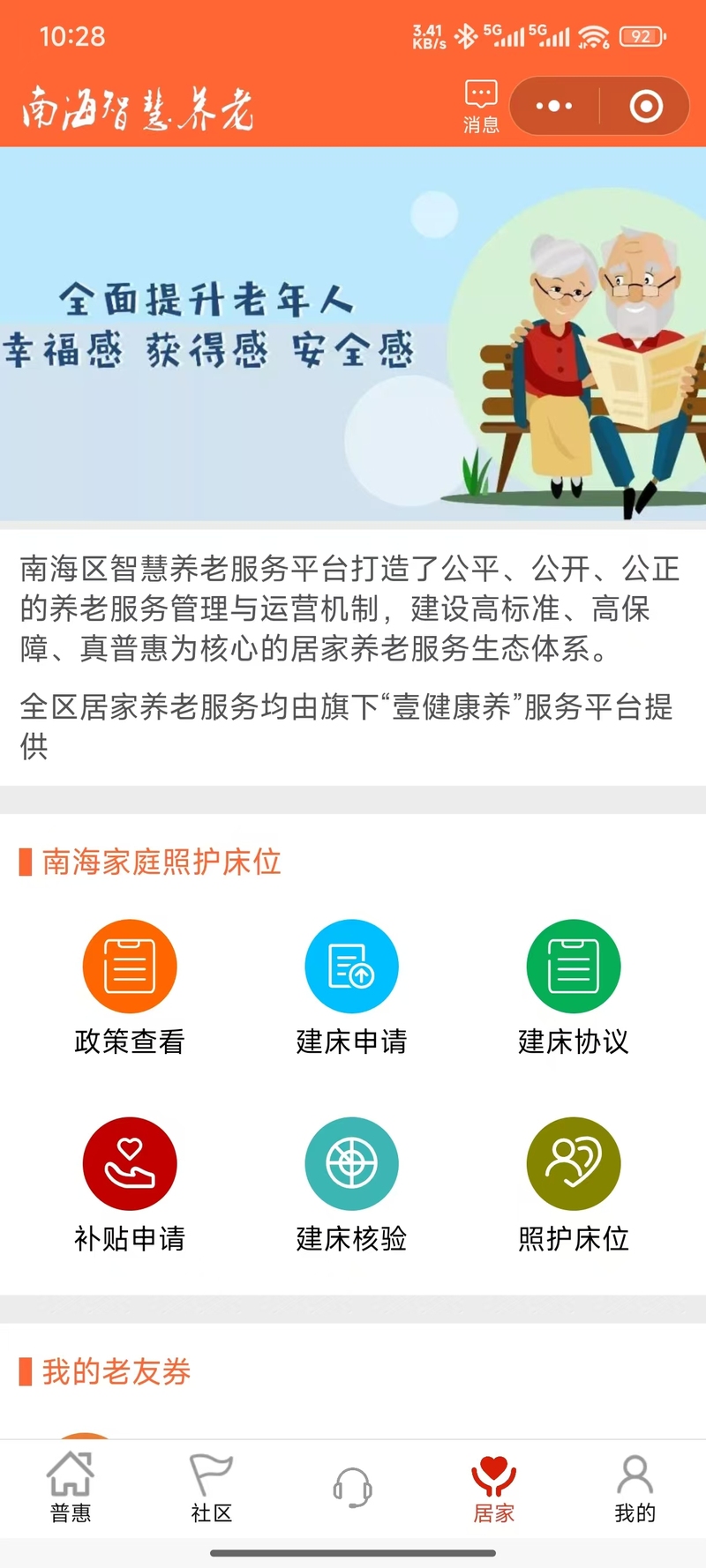Switch to the 社区 tab
Image resolution: width=706 pixels, height=1568 pixels.
tap(212, 1488)
